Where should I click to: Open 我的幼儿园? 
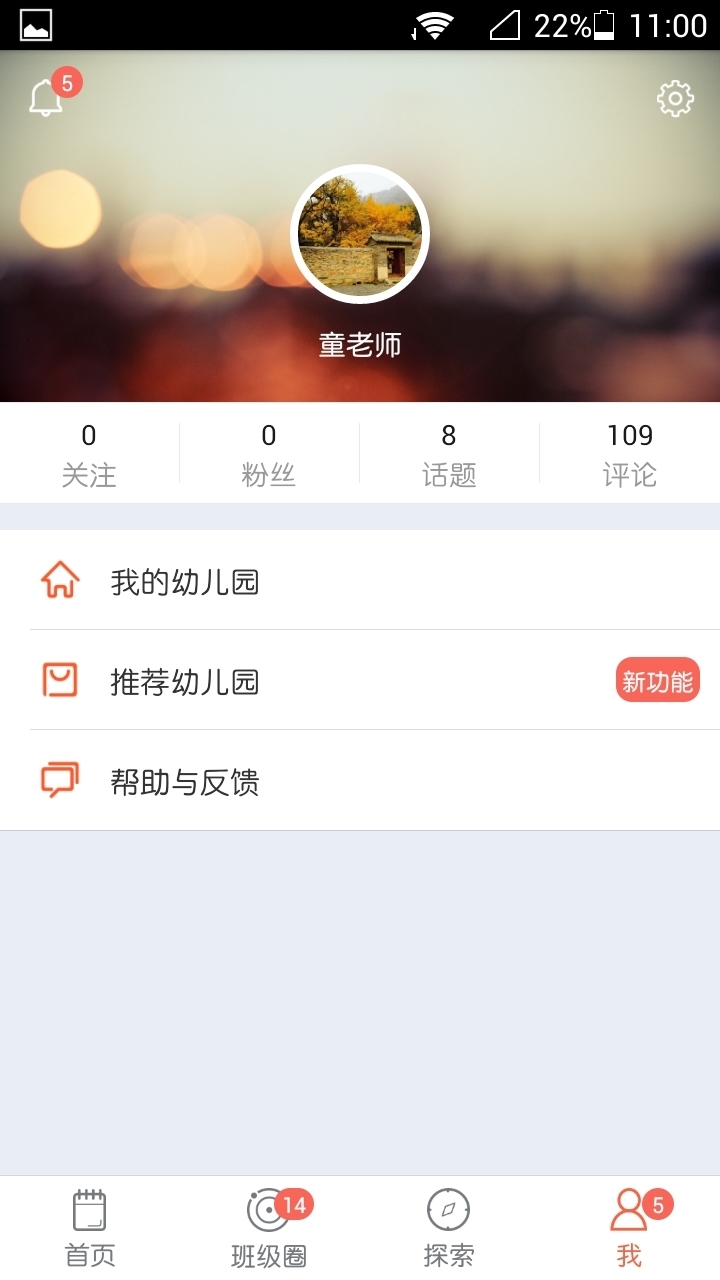coord(360,581)
